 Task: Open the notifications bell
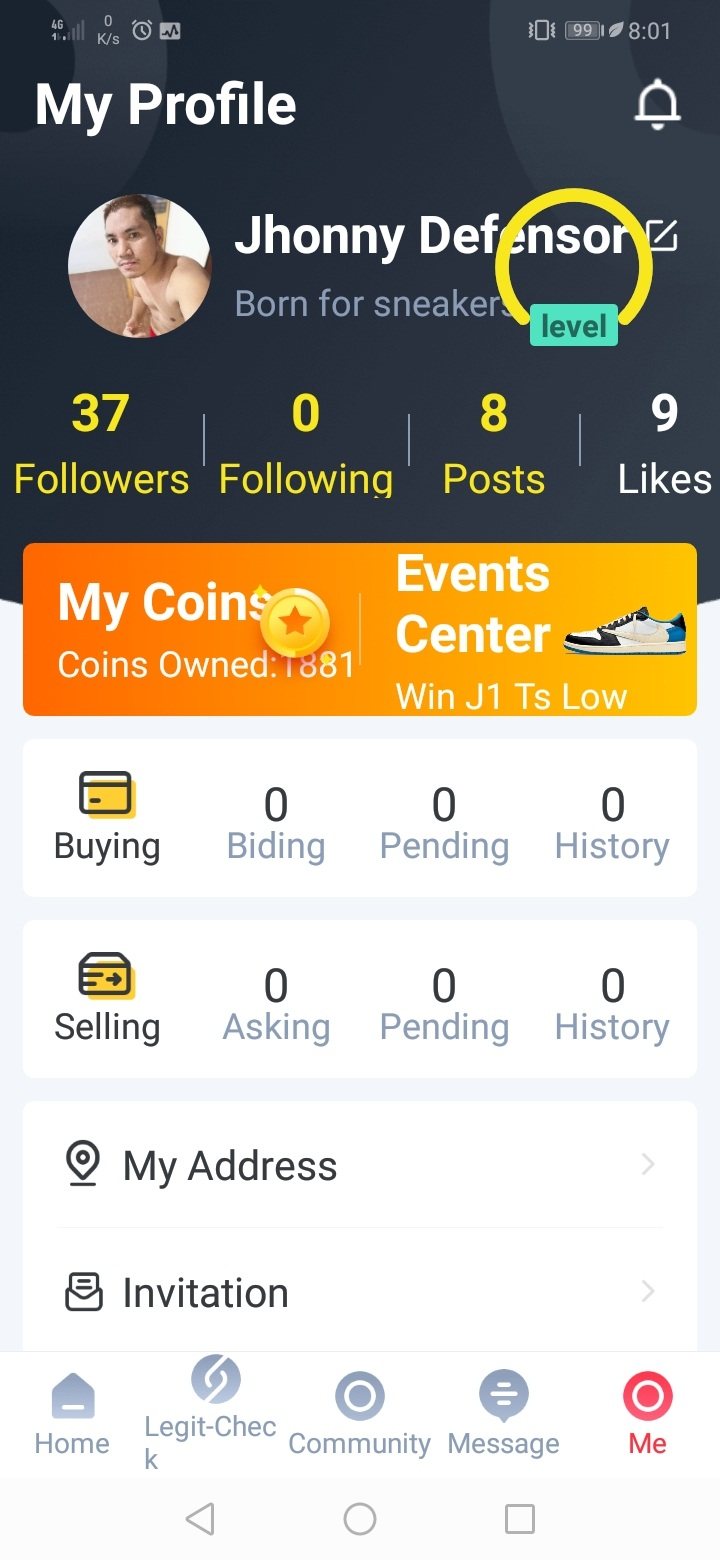(x=658, y=104)
